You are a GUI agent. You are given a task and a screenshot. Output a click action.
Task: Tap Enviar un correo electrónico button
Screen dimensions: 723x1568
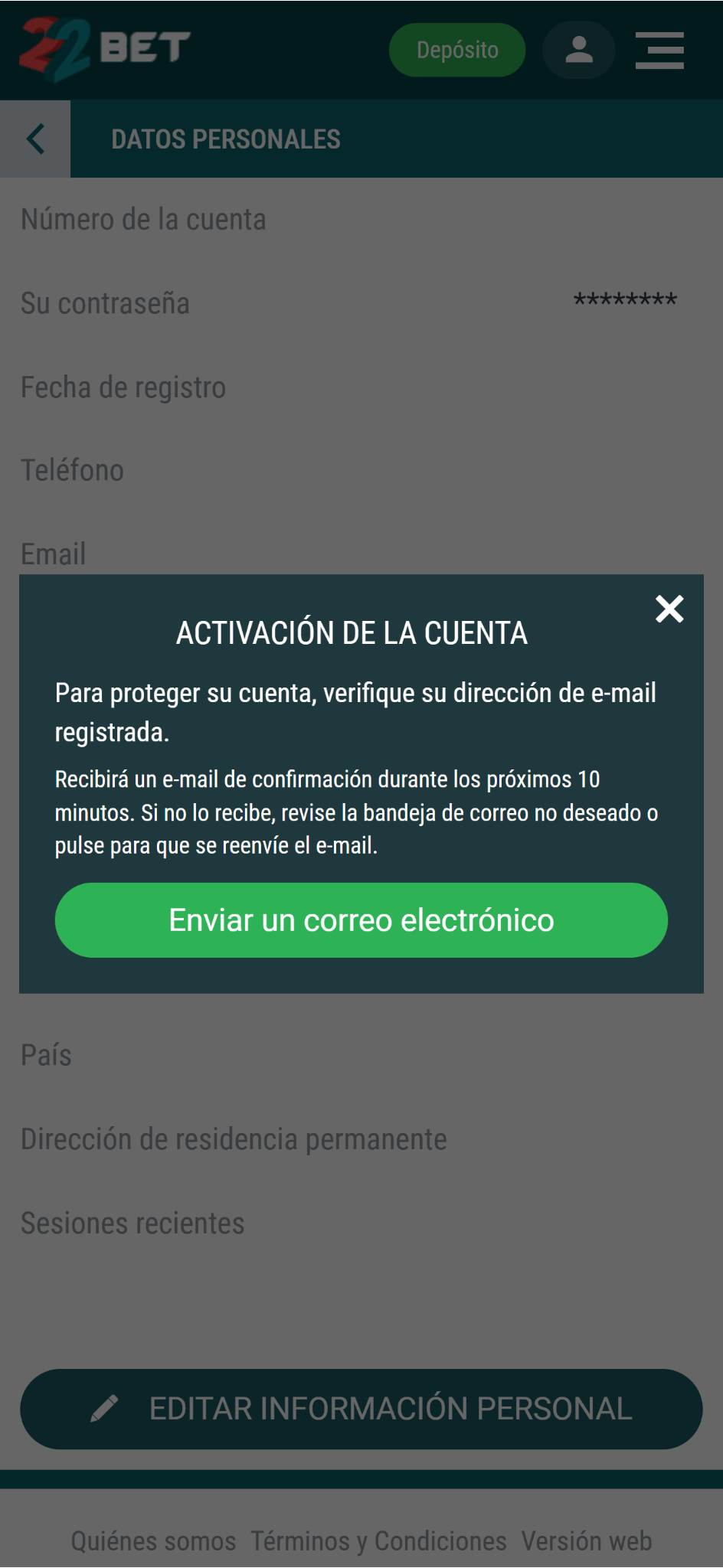(361, 920)
